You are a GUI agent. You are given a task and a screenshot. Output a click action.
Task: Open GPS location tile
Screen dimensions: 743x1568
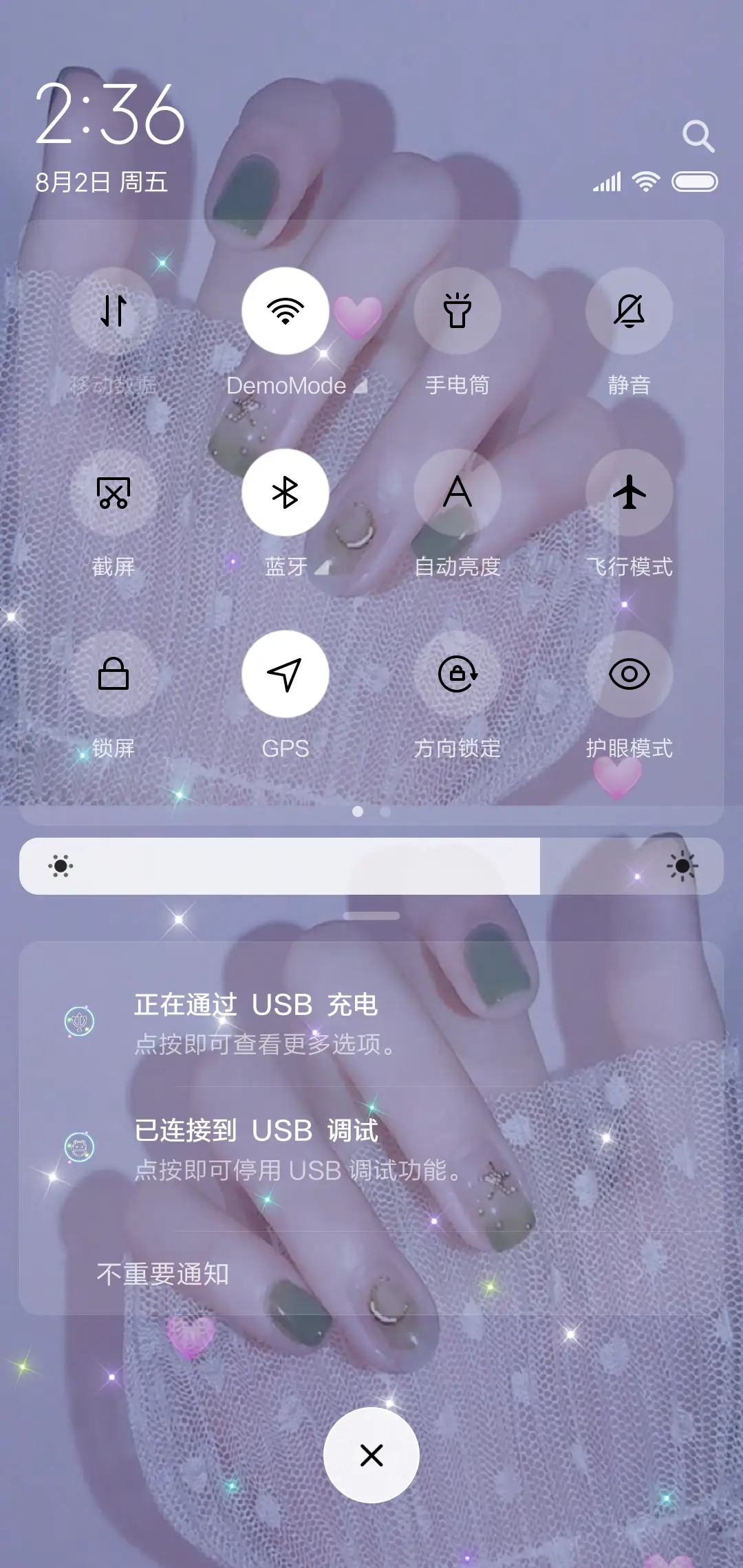286,675
